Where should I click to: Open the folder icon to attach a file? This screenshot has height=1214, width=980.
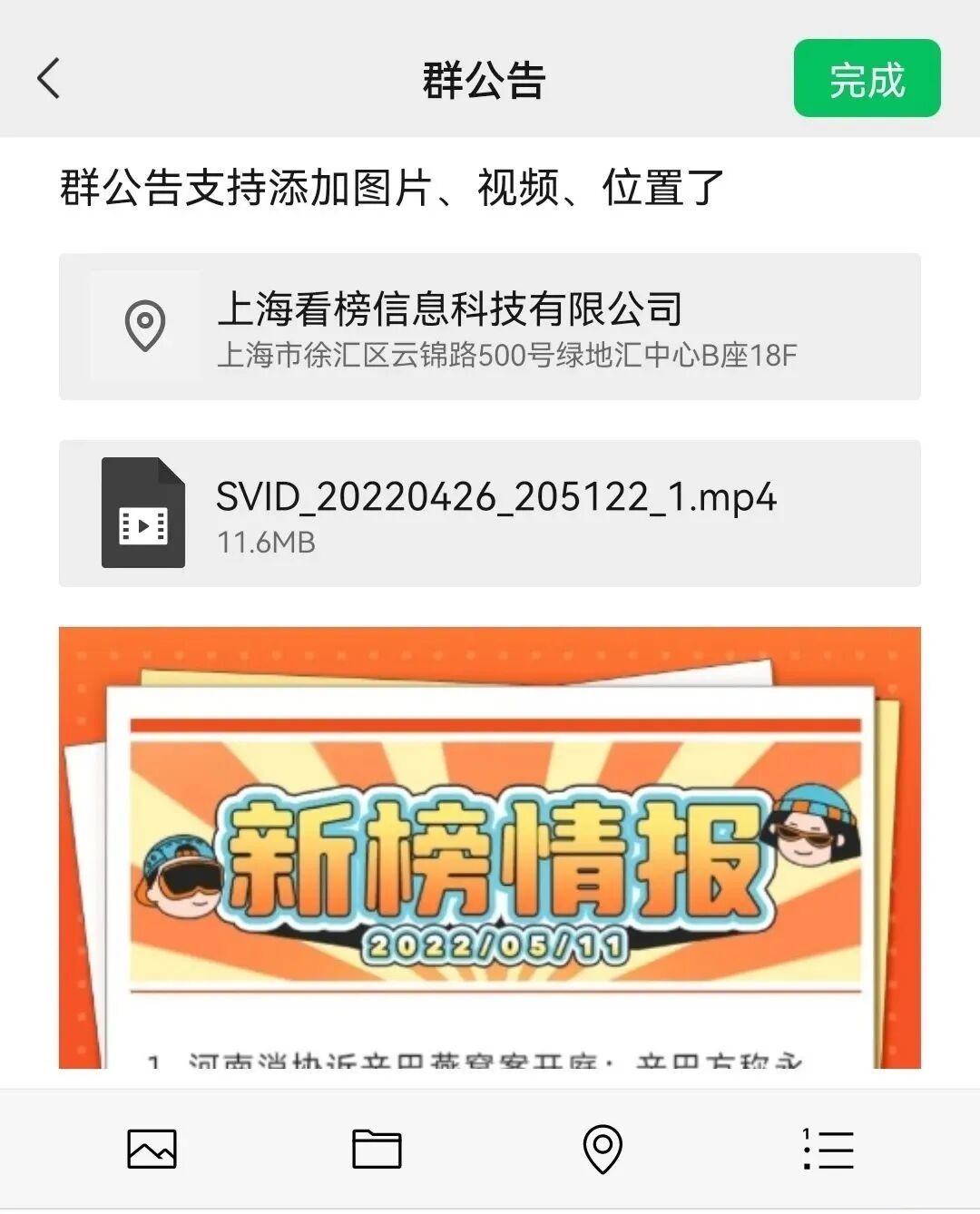(376, 1150)
